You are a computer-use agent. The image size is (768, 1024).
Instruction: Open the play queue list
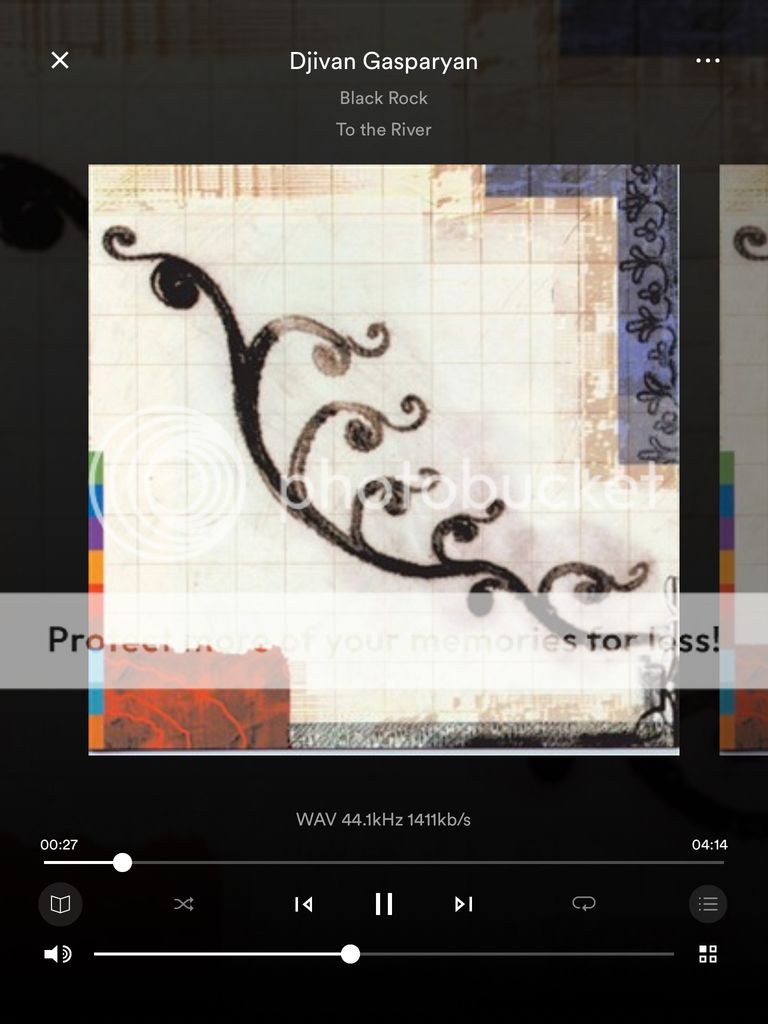[708, 904]
